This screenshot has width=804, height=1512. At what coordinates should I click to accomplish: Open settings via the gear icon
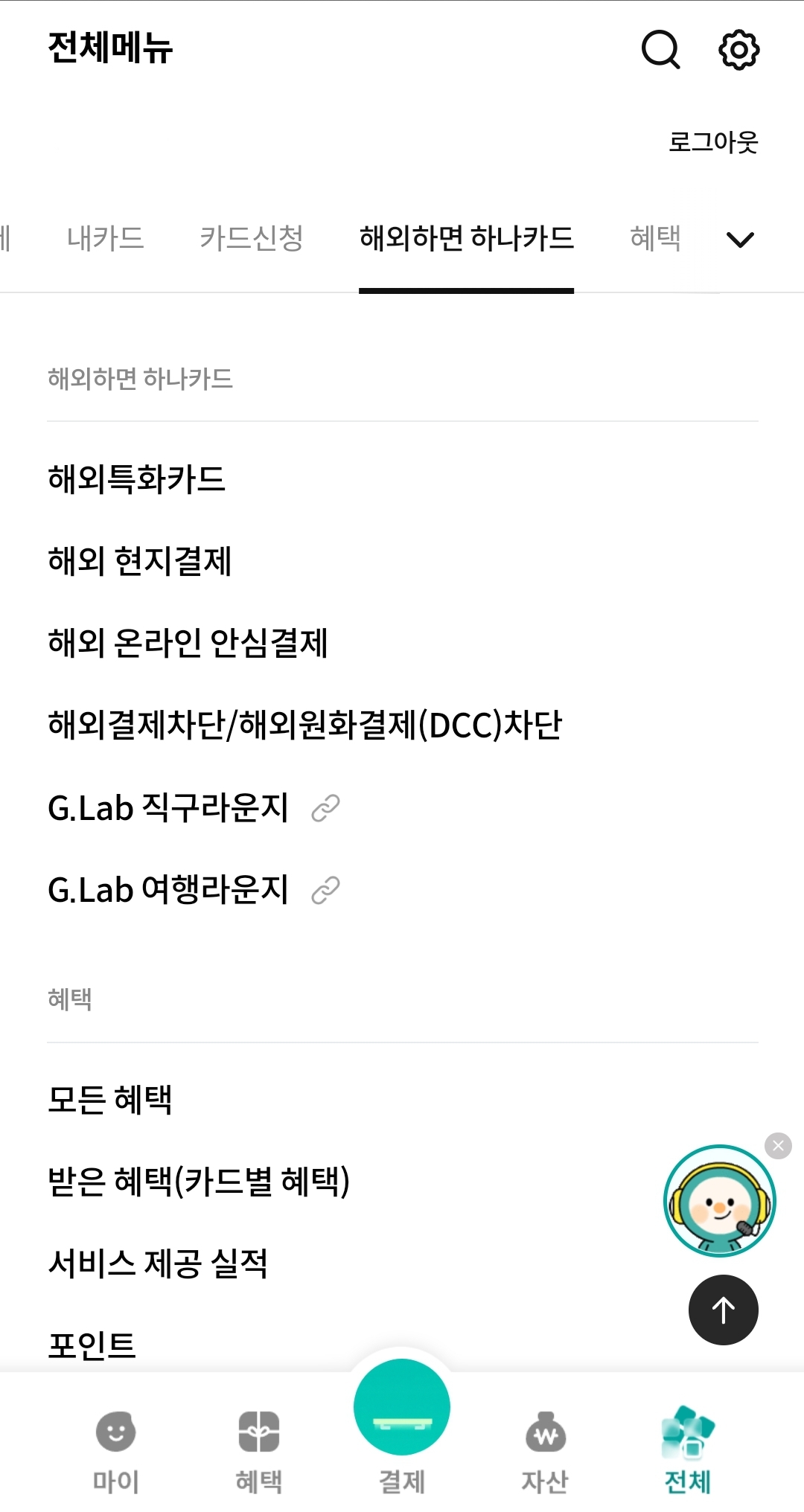pos(738,50)
